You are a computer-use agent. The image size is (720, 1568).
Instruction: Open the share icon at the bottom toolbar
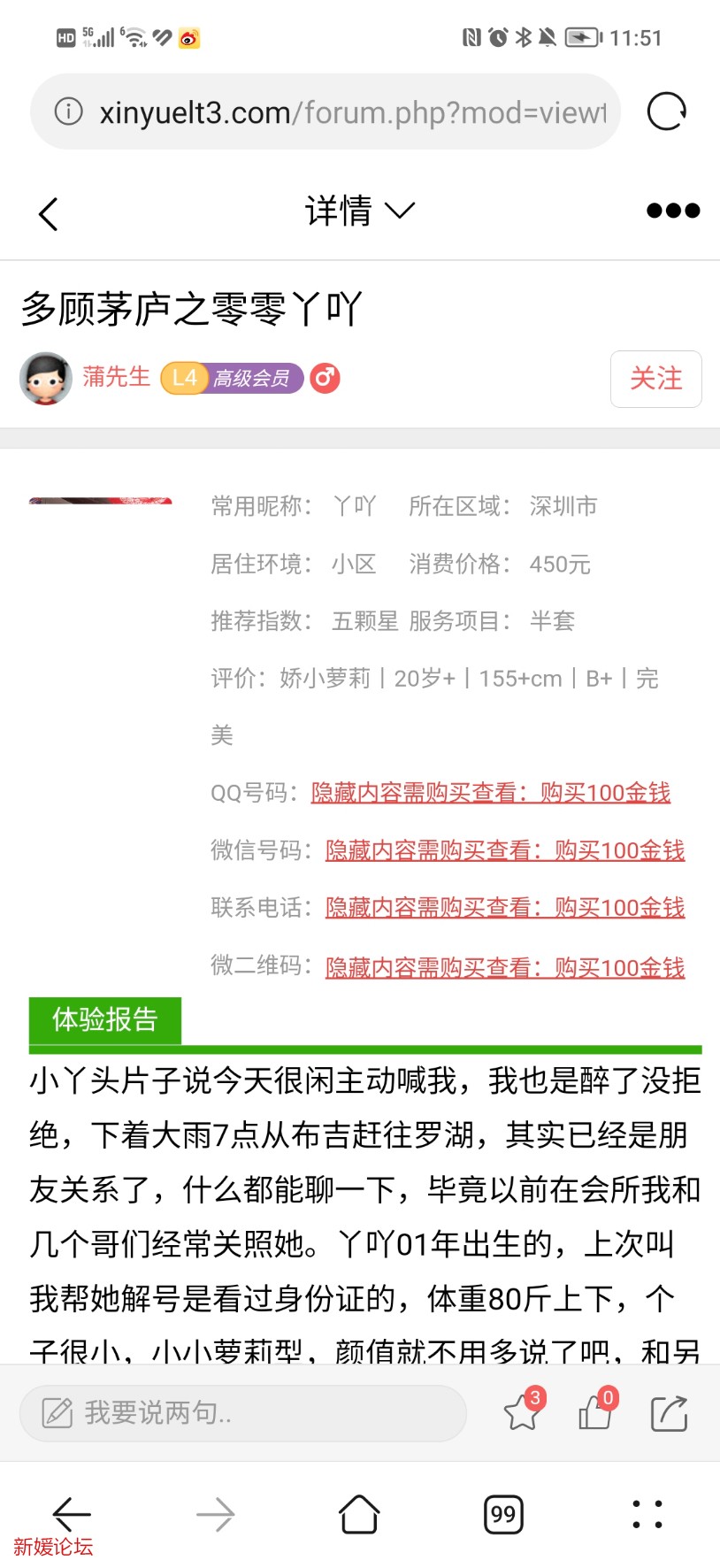[670, 1413]
